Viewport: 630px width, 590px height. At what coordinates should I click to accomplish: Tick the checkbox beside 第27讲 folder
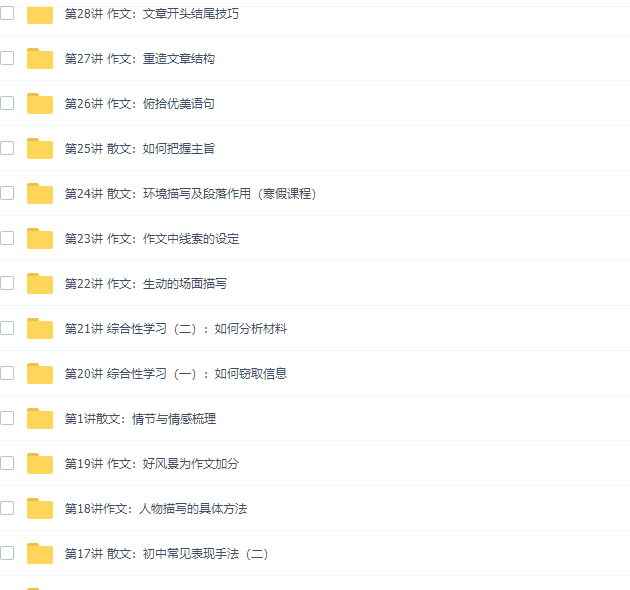7,58
